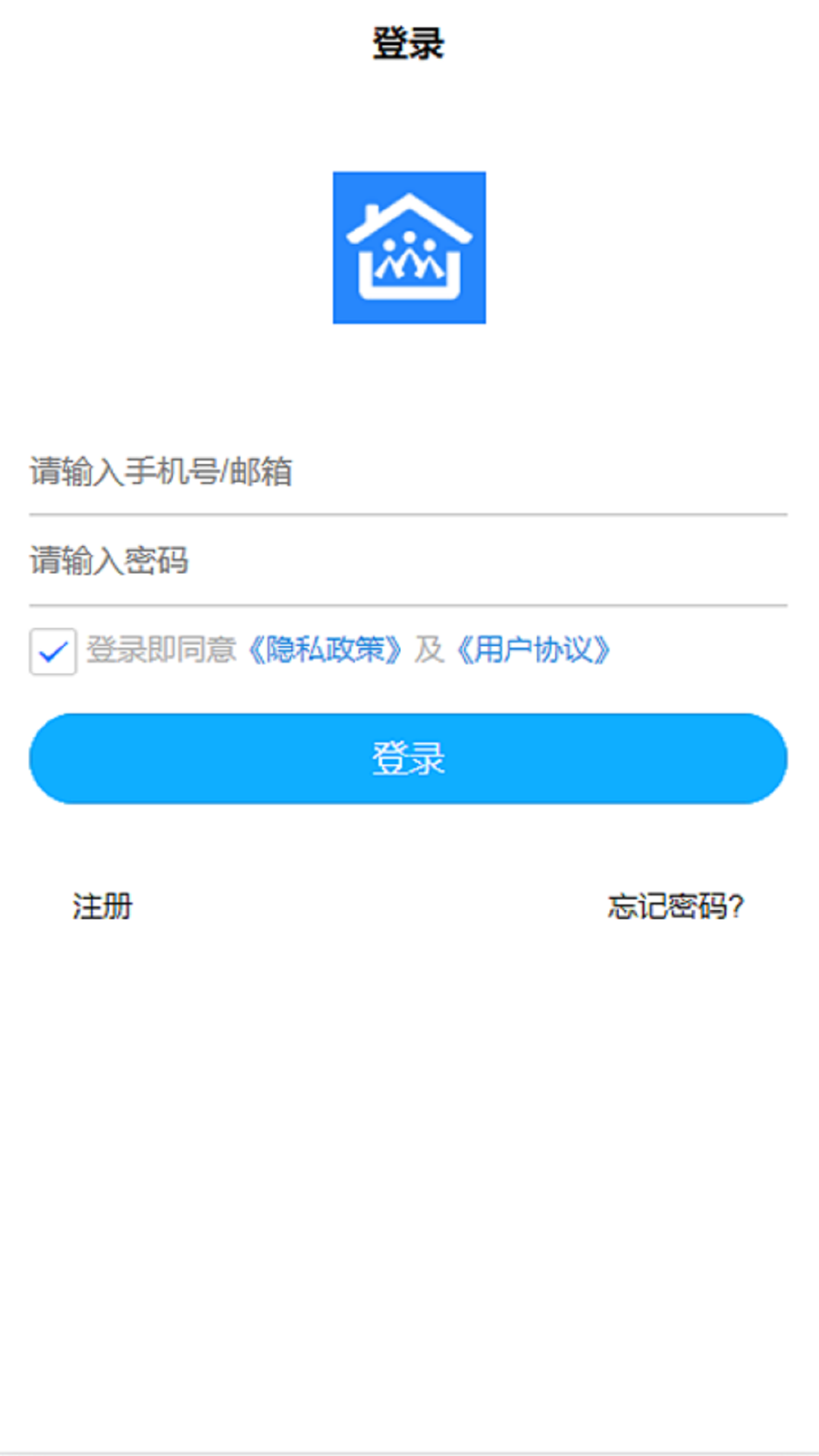Select 忘记密码? to recover password

(x=676, y=905)
